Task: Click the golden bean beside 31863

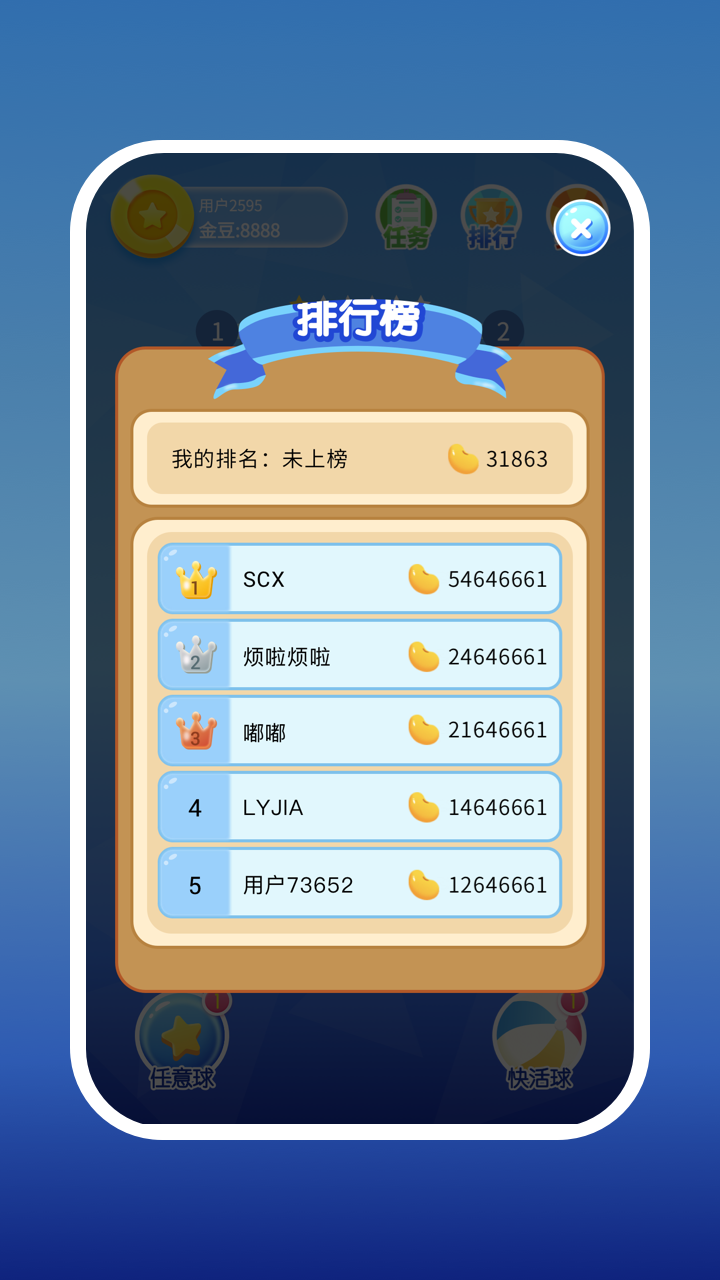Action: [x=460, y=458]
